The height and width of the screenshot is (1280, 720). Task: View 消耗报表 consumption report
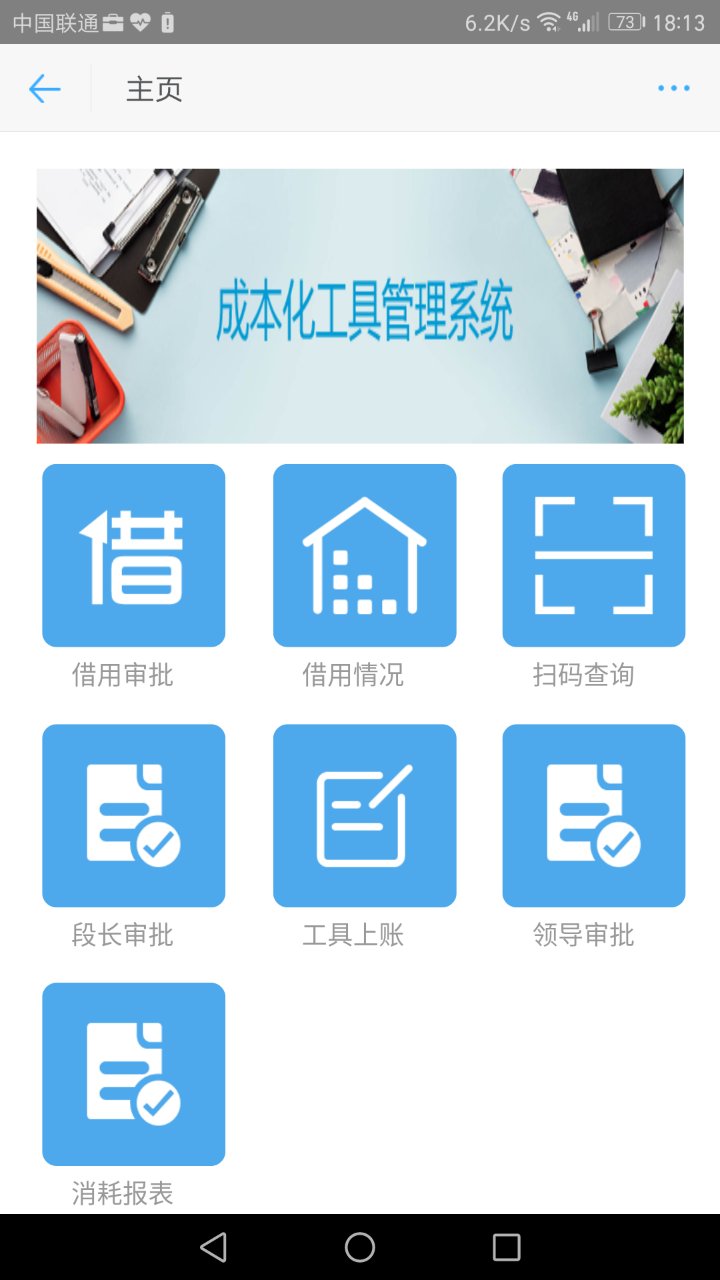133,1074
